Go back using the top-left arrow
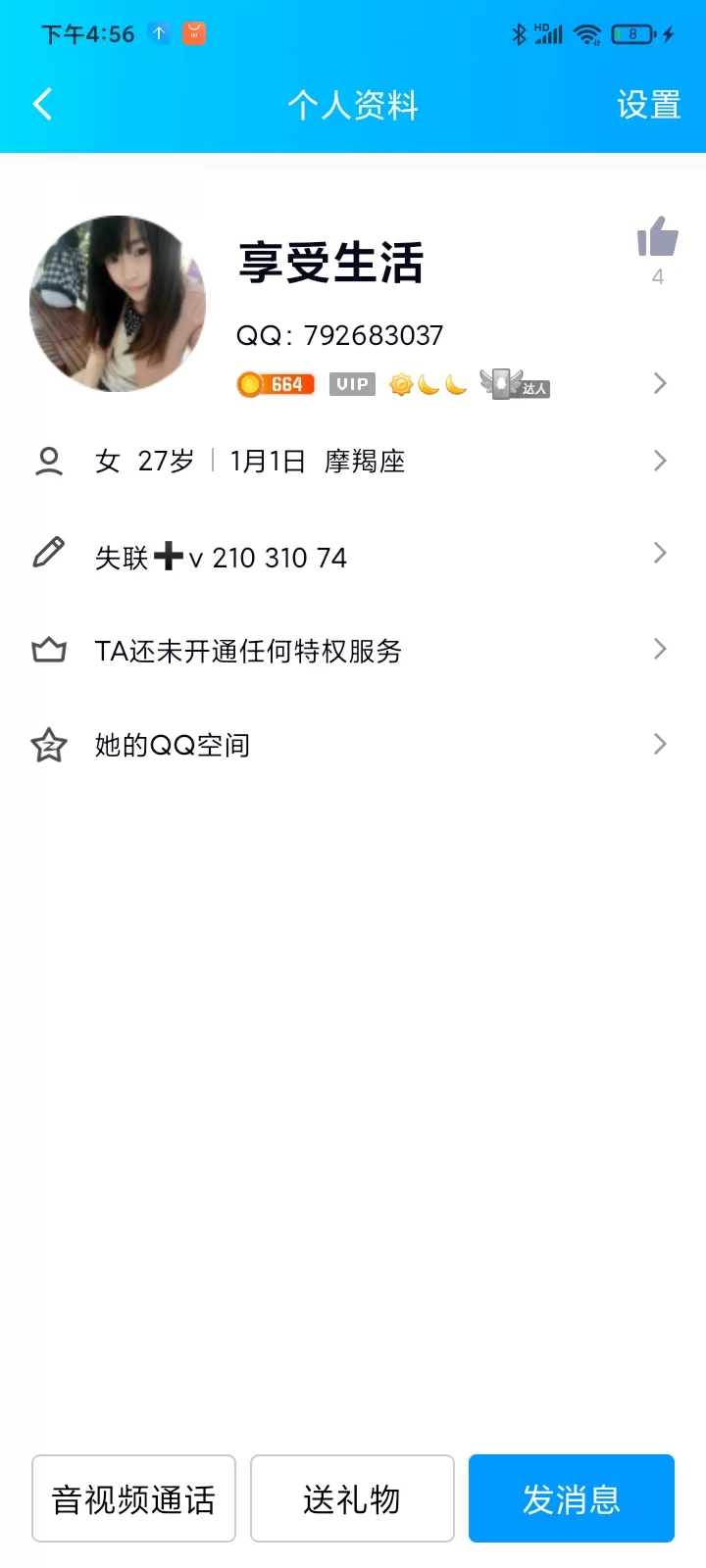 [x=43, y=104]
